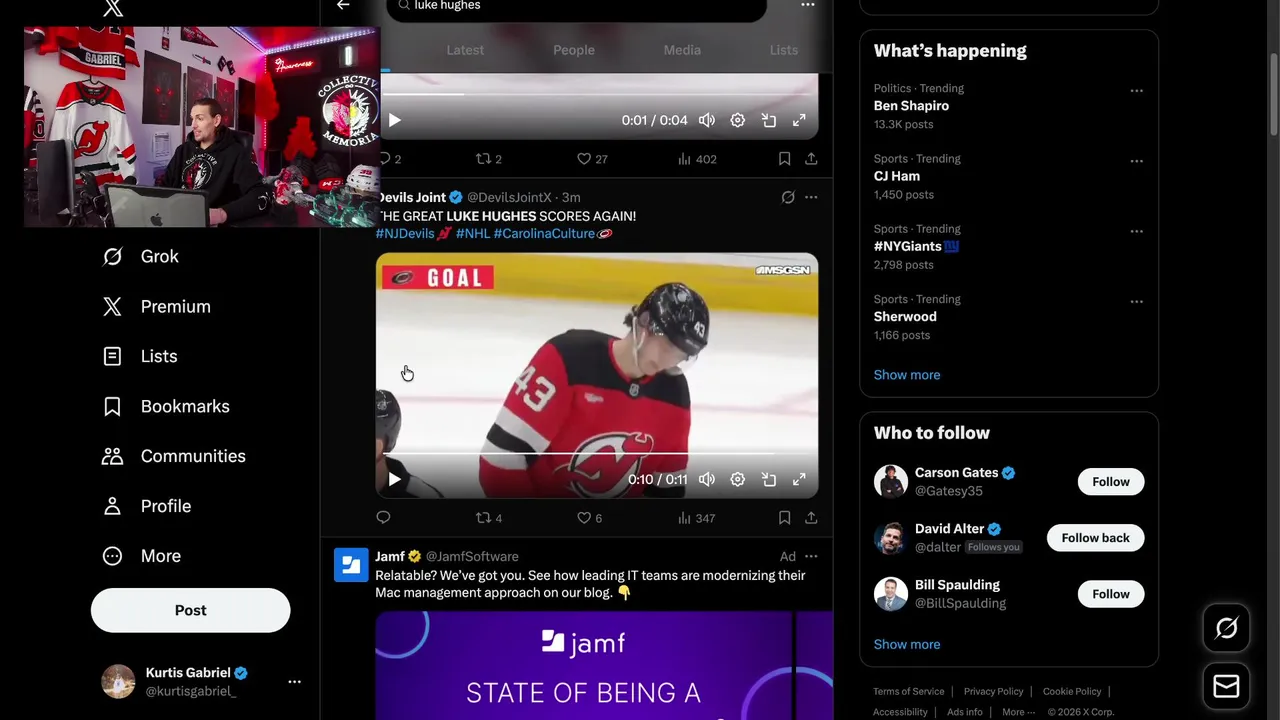This screenshot has height=720, width=1280.
Task: Open the Ben Shapiro trending topic
Action: point(911,106)
